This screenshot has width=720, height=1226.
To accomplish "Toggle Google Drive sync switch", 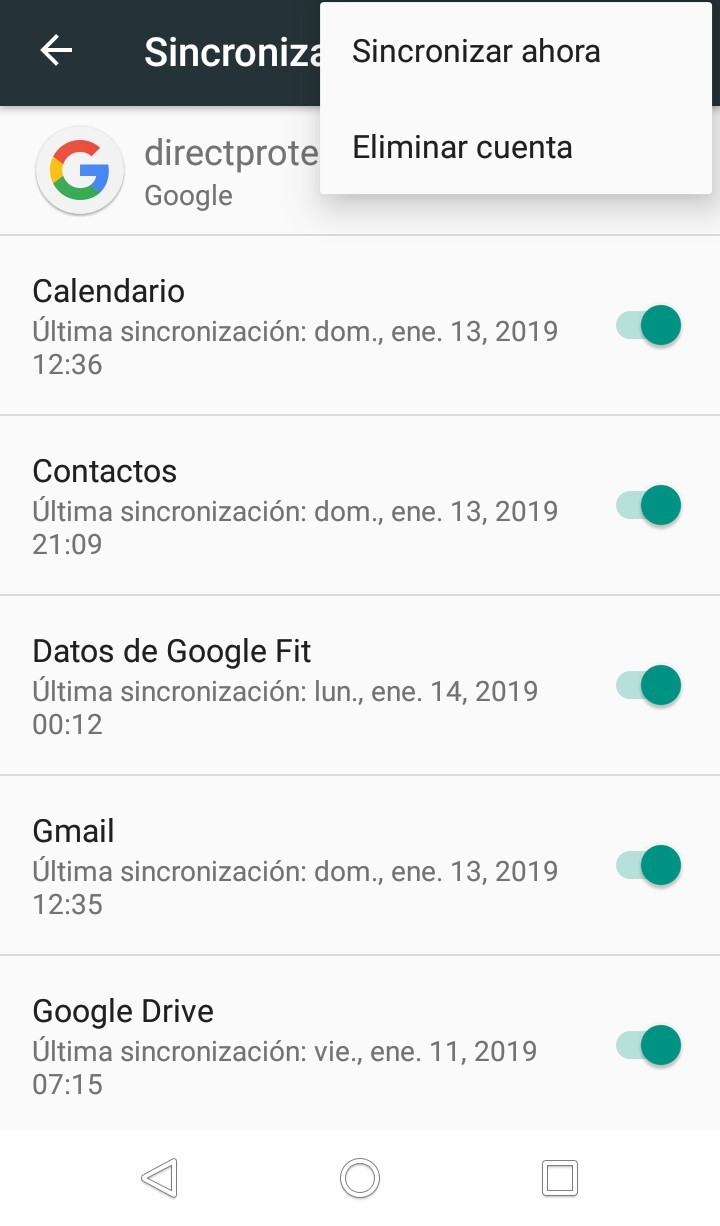I will pyautogui.click(x=649, y=1045).
